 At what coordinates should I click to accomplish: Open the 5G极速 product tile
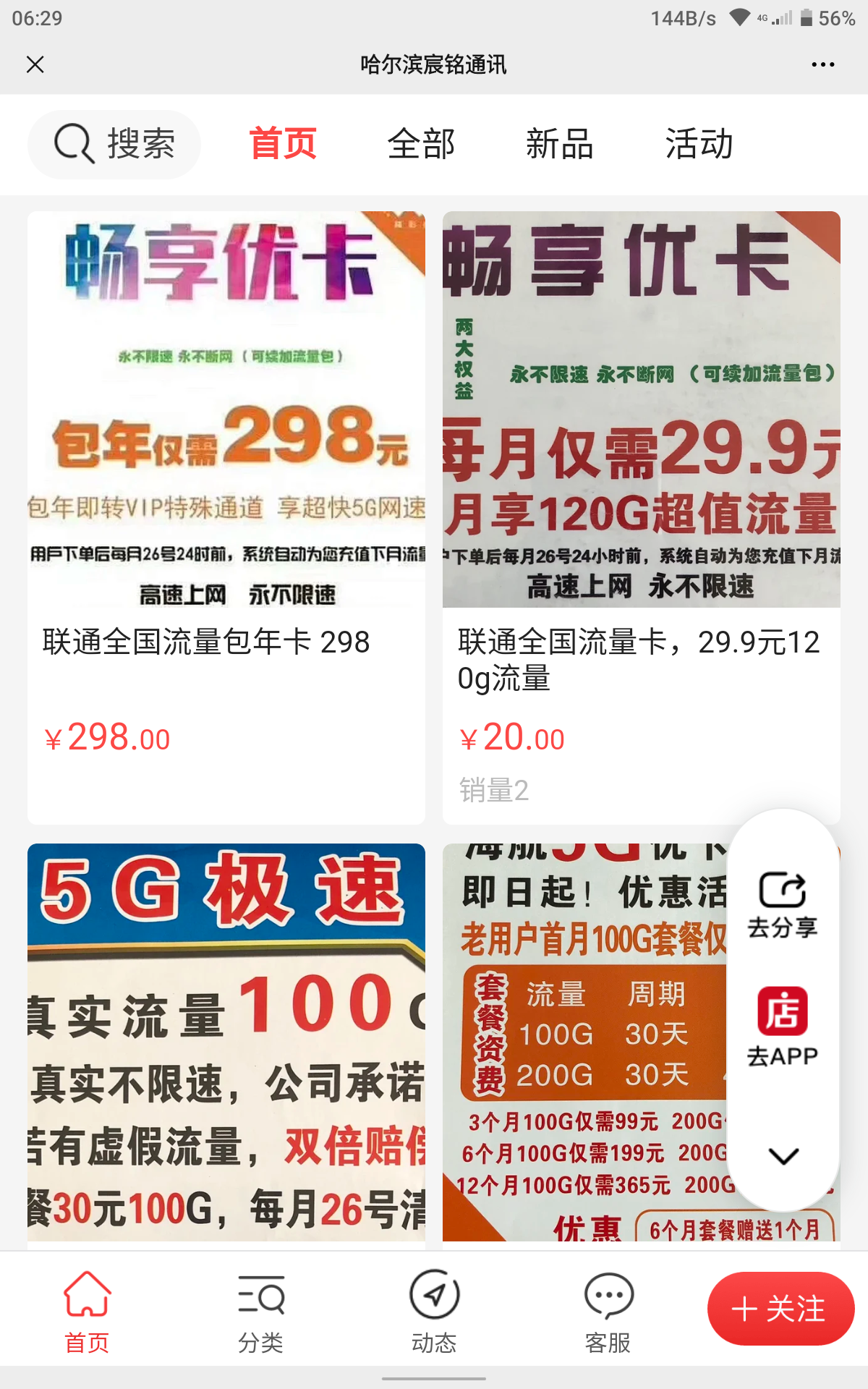pos(226,1042)
